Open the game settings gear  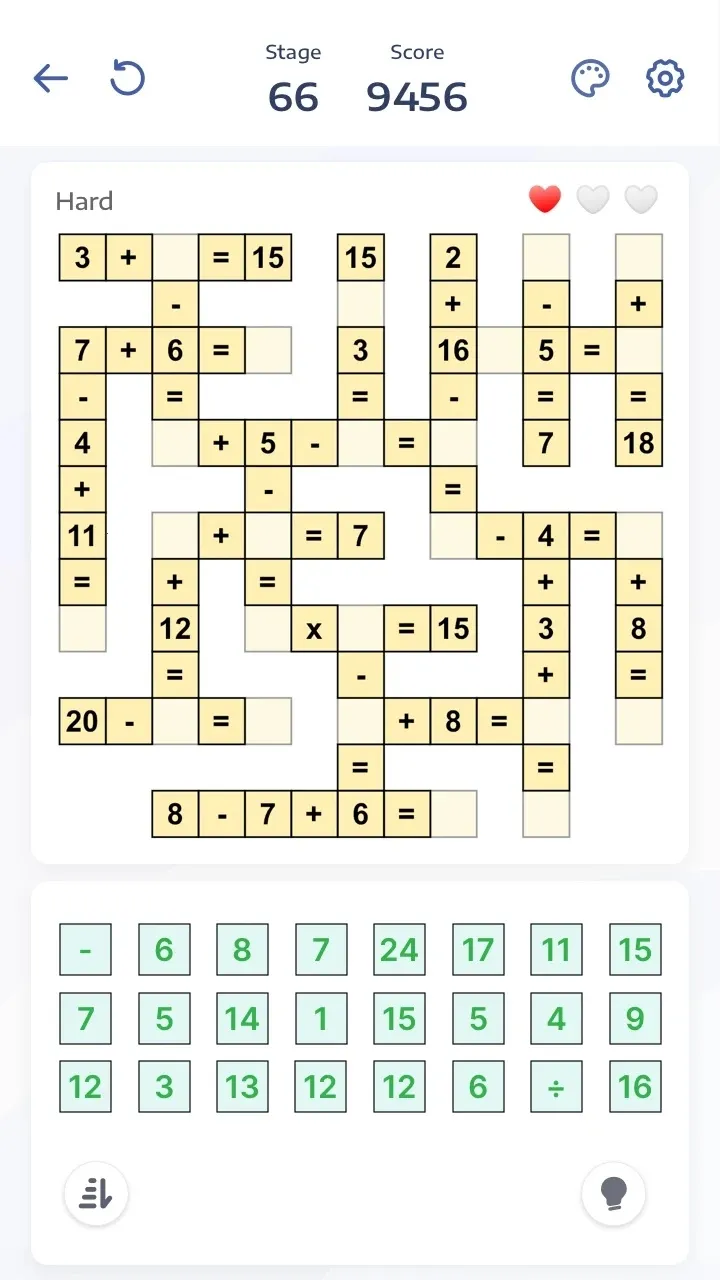[x=664, y=77]
